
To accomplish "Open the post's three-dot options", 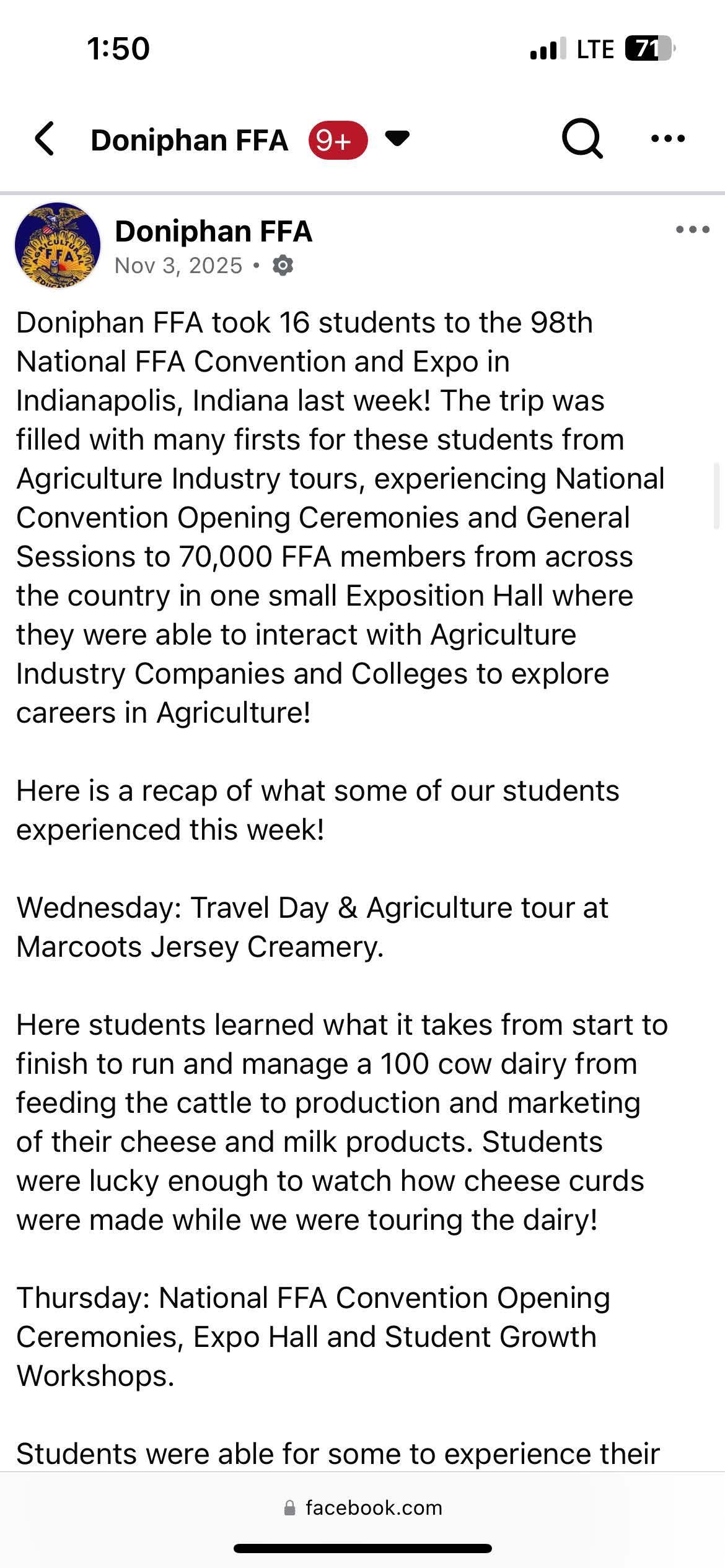I will pyautogui.click(x=693, y=230).
